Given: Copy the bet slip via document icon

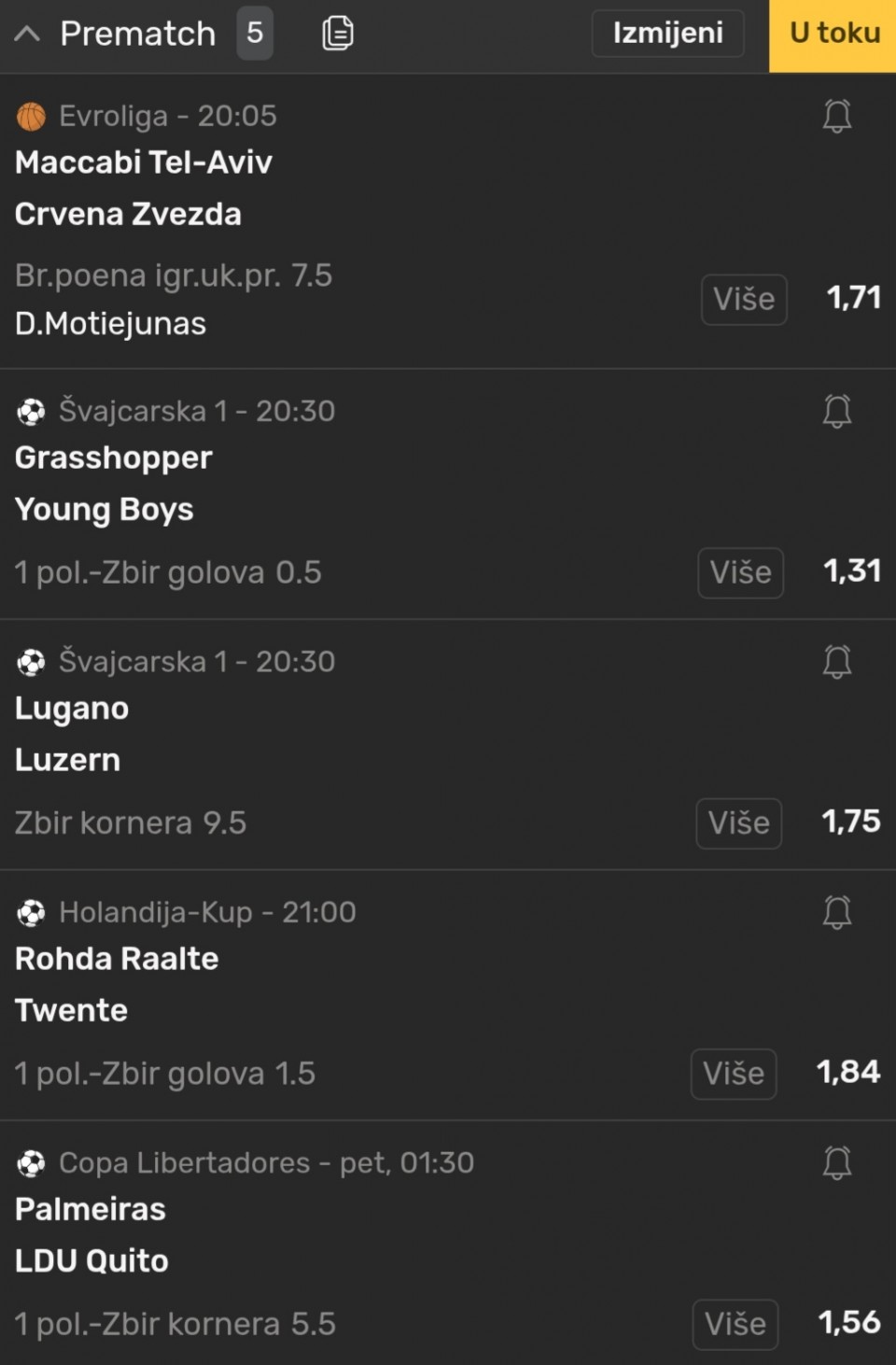Looking at the screenshot, I should [337, 34].
